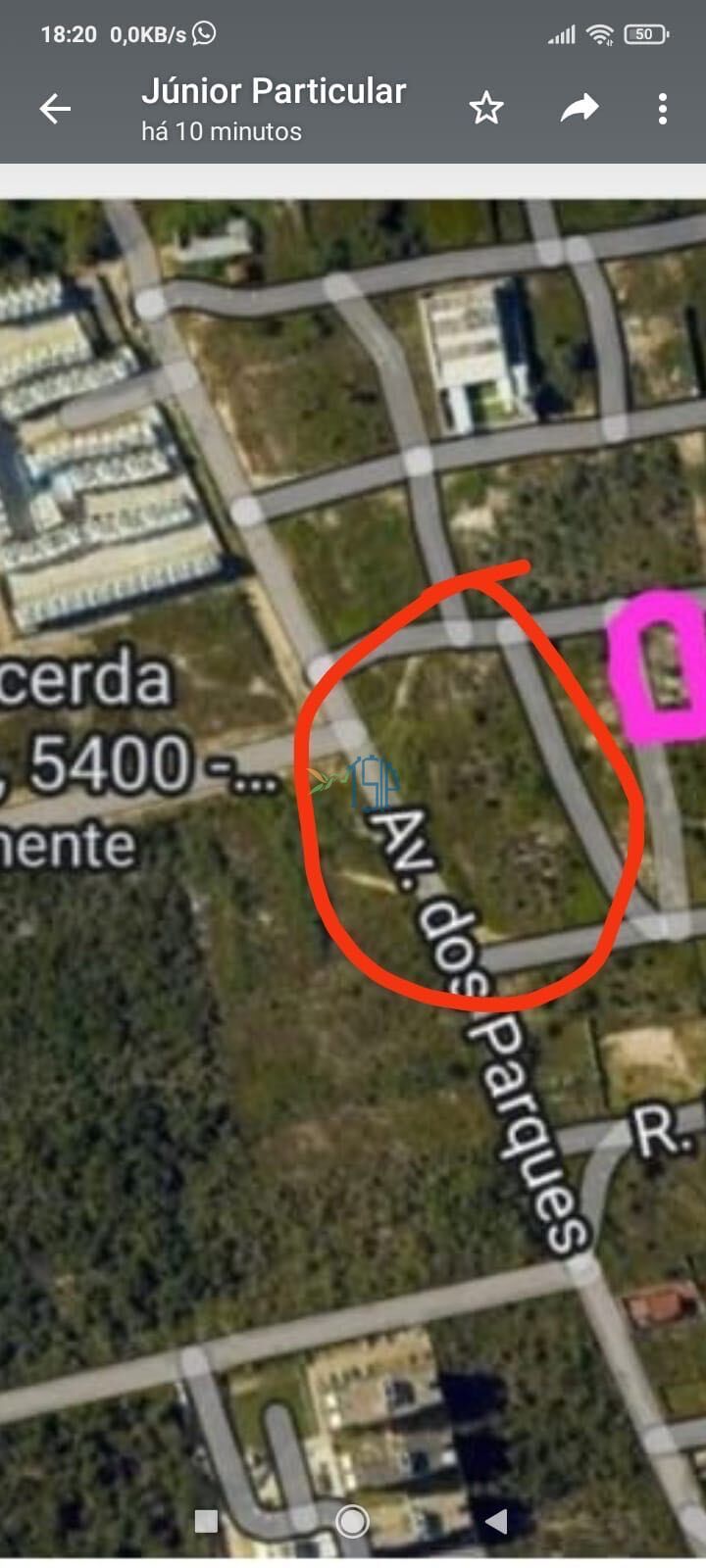Open the three-dot overflow menu

(663, 109)
